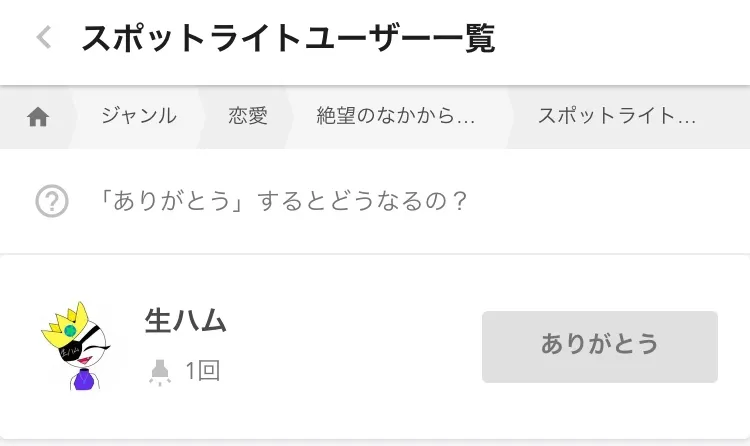Open the 恋愛 breadcrumb
This screenshot has height=446, width=750.
247,116
